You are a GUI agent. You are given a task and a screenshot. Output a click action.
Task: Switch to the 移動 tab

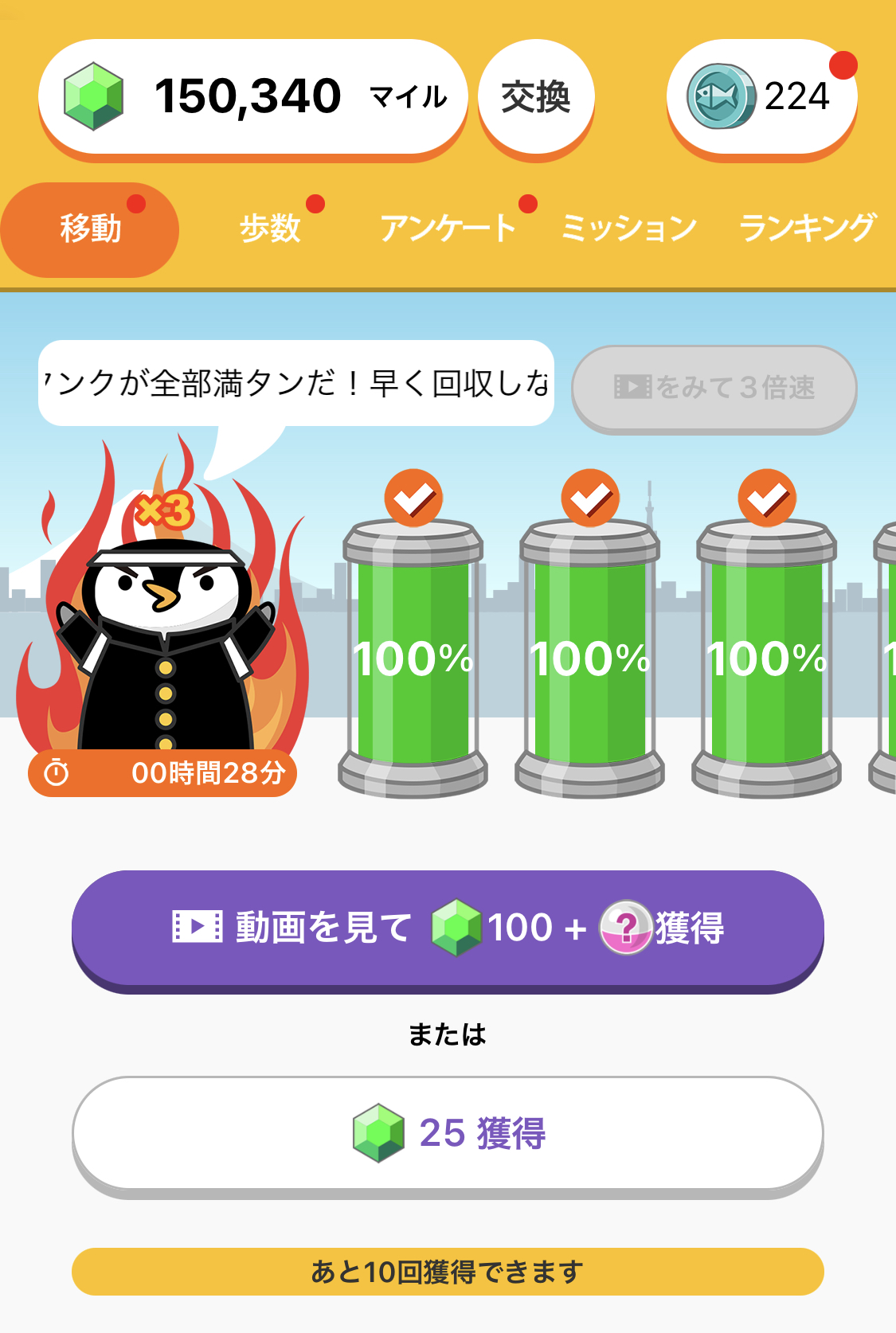(x=90, y=229)
